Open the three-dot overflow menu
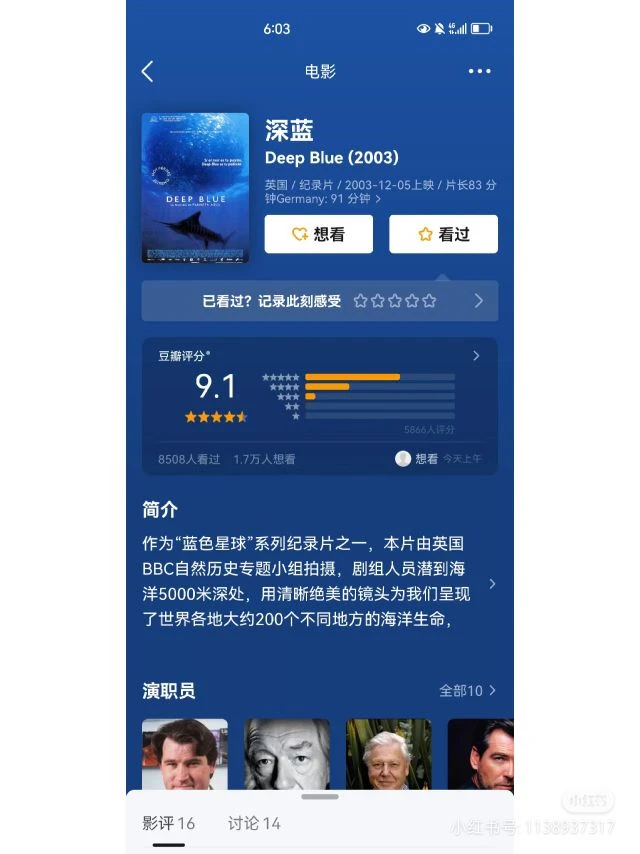 coord(479,71)
